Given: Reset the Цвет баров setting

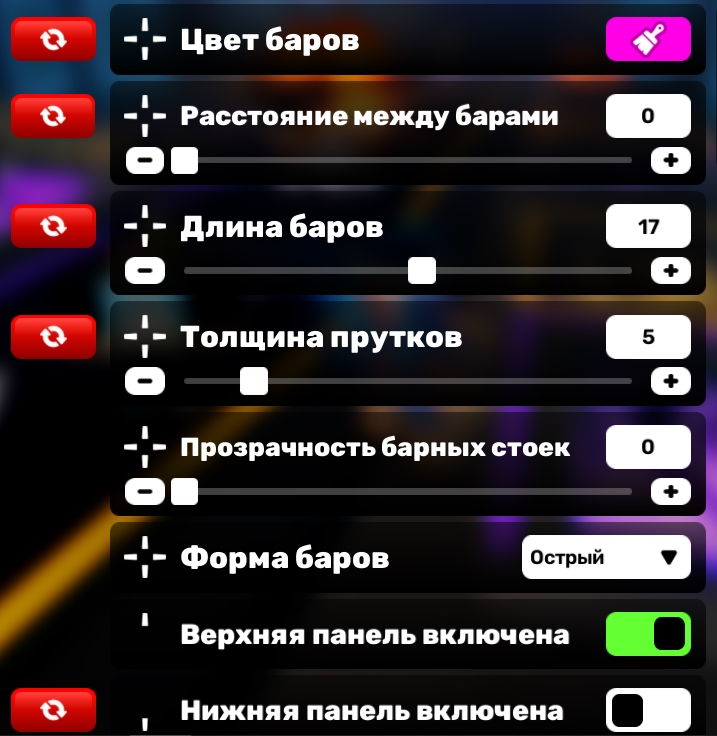Looking at the screenshot, I should 52,41.
